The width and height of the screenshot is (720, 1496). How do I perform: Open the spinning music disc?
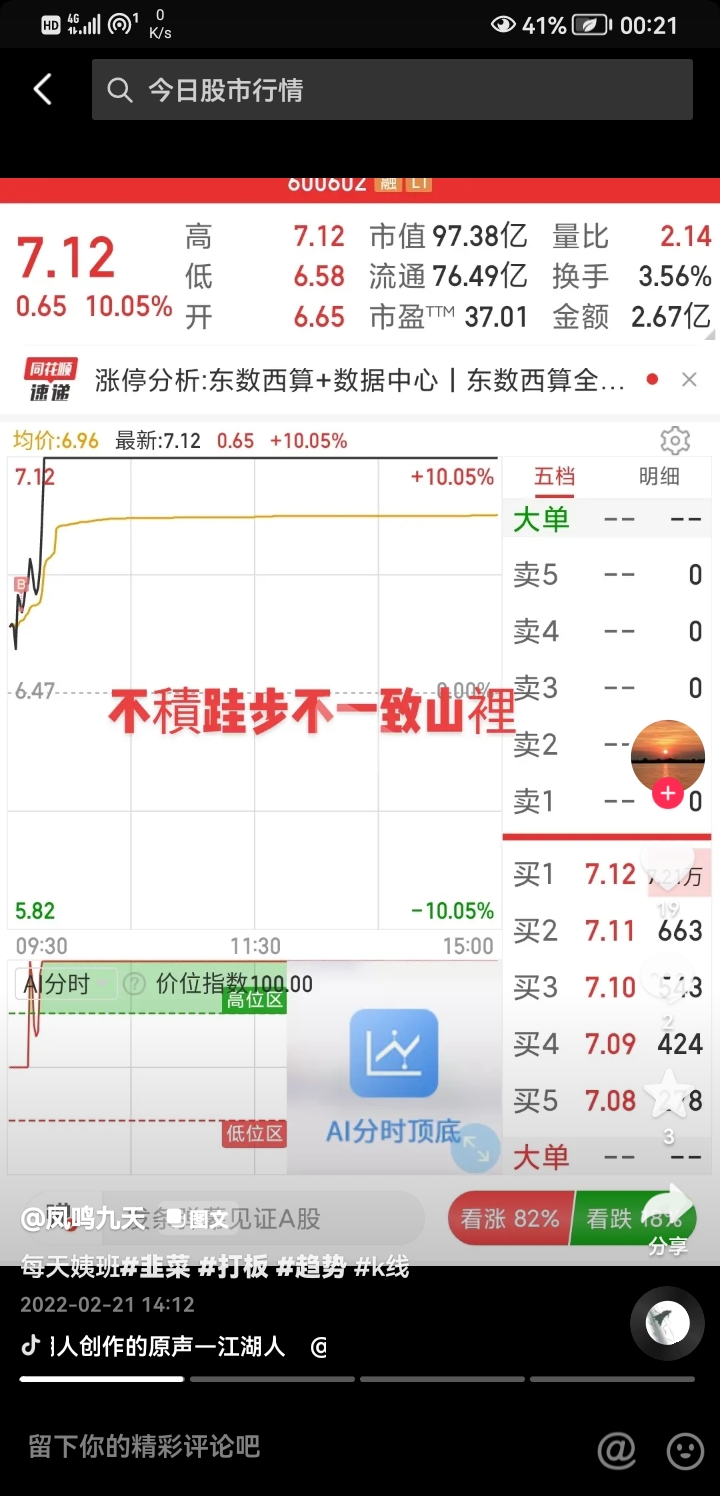667,1323
